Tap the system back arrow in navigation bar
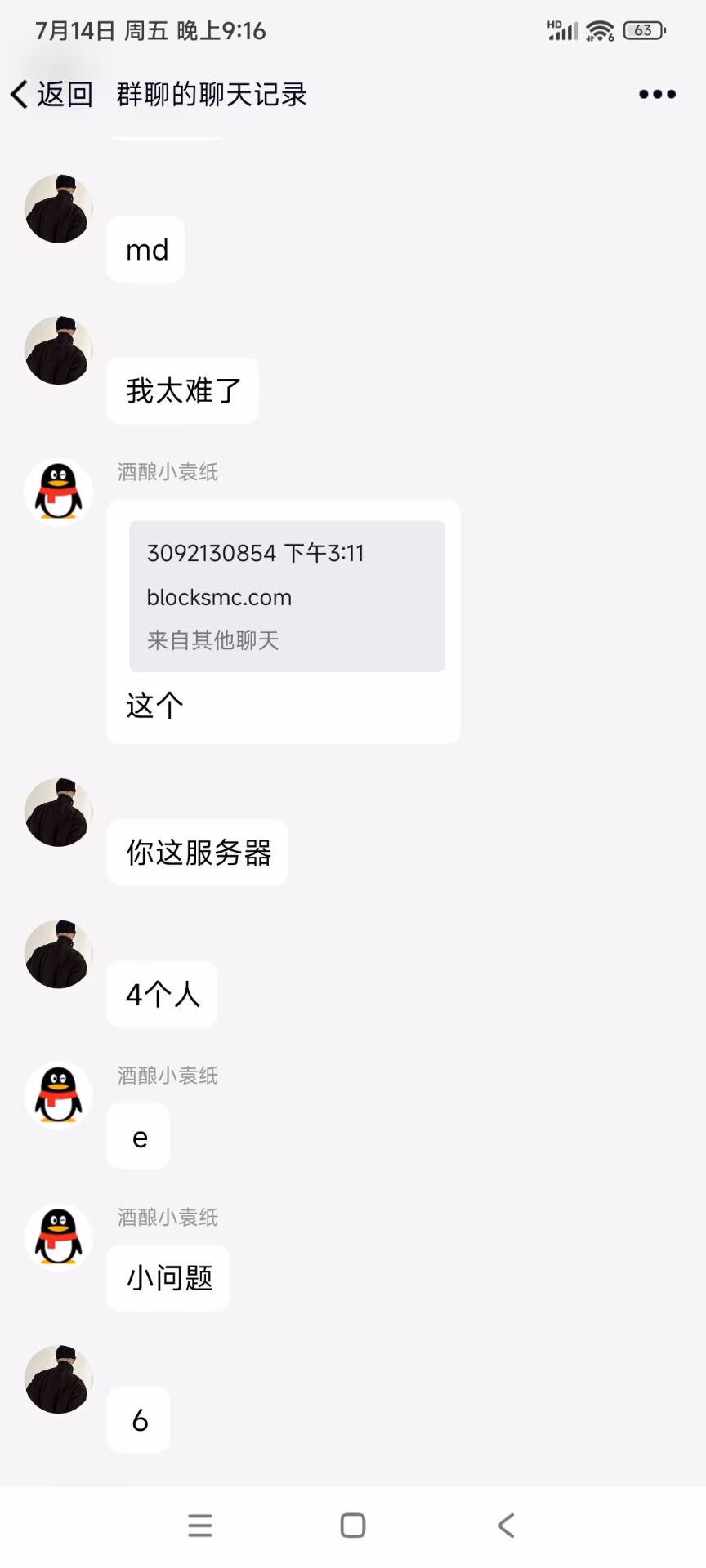706x1568 pixels. click(x=506, y=1525)
